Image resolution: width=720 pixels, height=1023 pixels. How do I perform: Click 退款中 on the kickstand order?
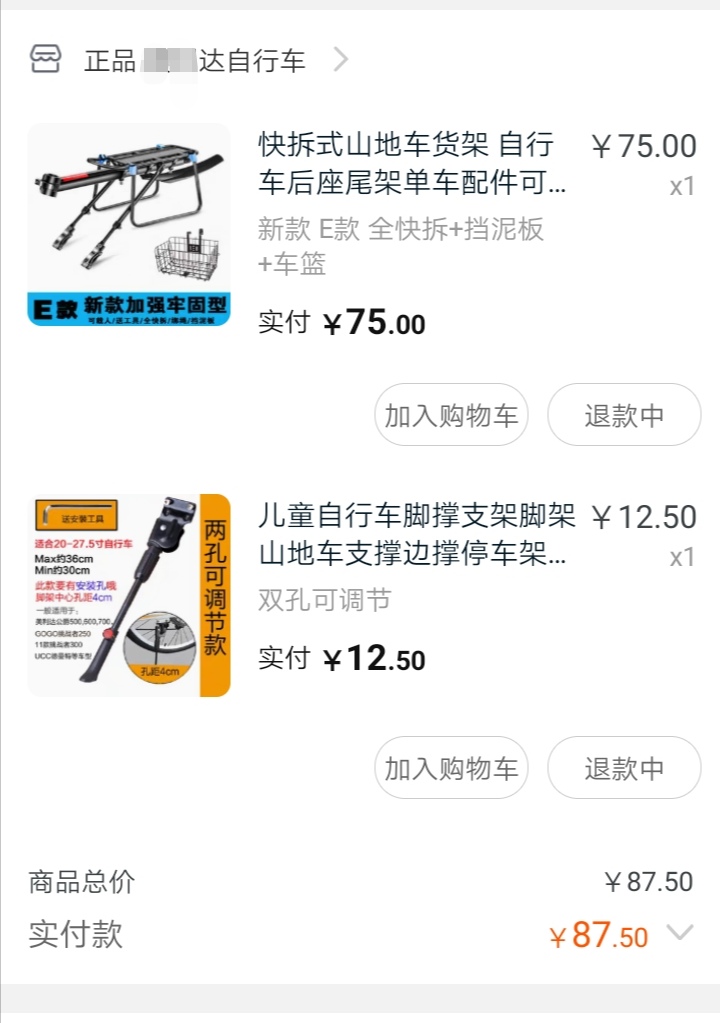coord(624,767)
